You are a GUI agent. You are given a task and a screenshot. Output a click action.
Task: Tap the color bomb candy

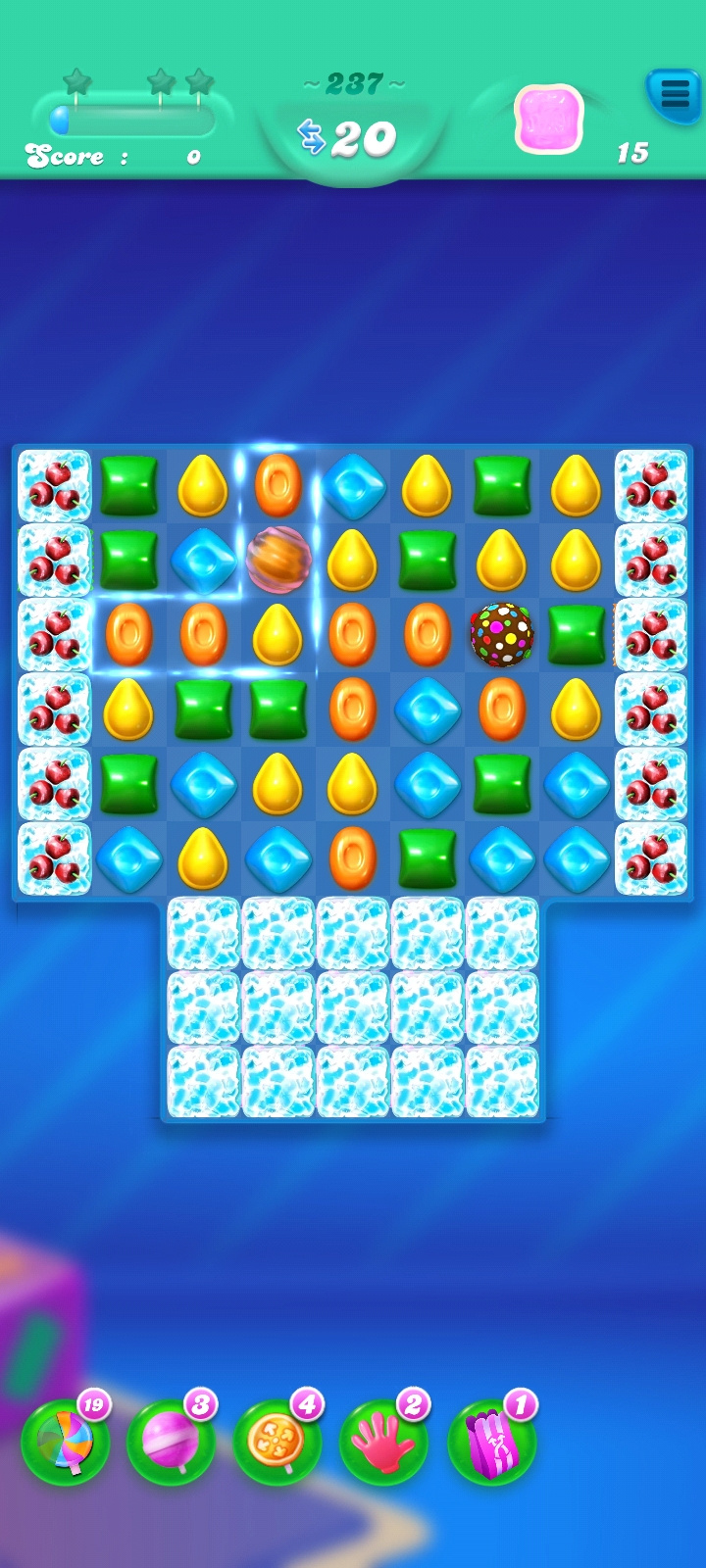(502, 634)
